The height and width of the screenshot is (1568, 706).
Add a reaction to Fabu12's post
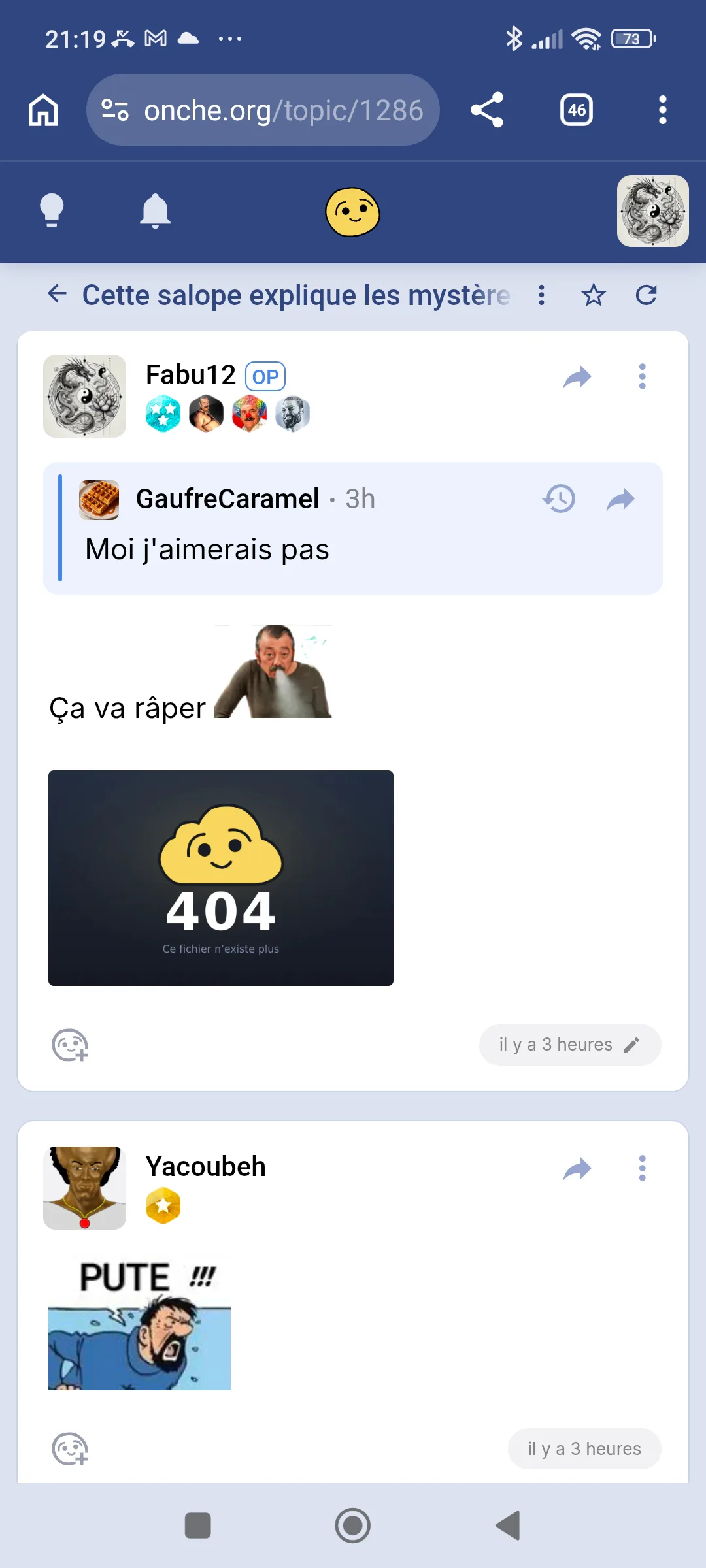coord(70,1045)
